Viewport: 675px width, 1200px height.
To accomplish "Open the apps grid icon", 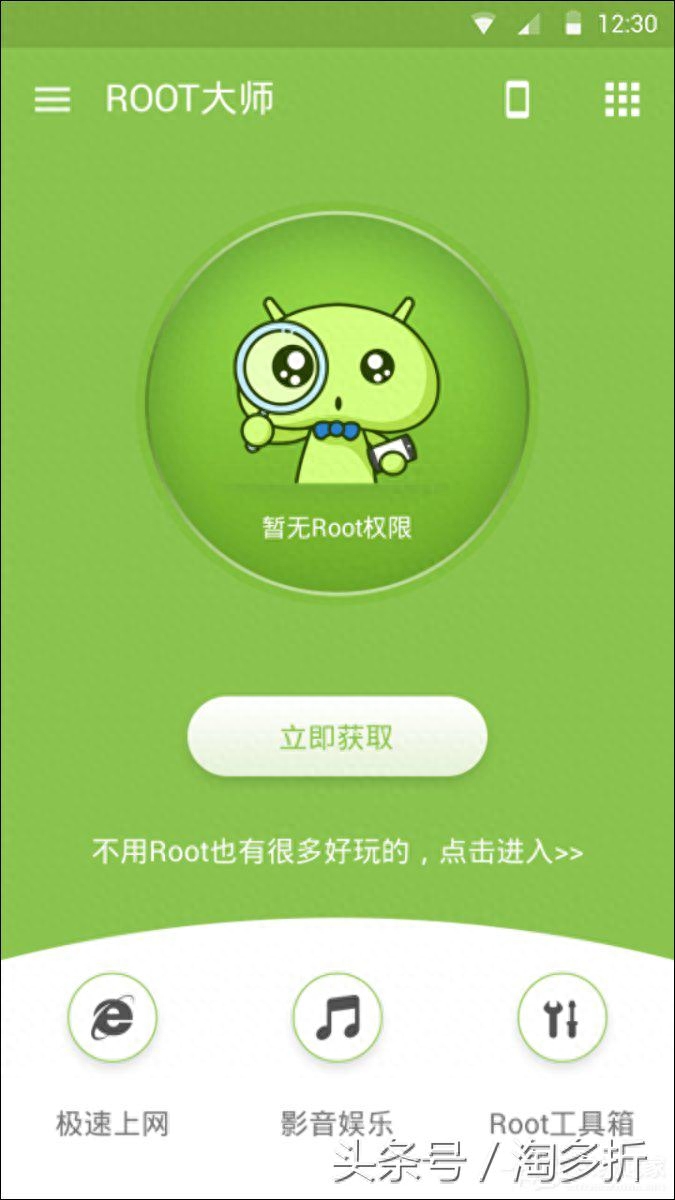I will tap(622, 99).
